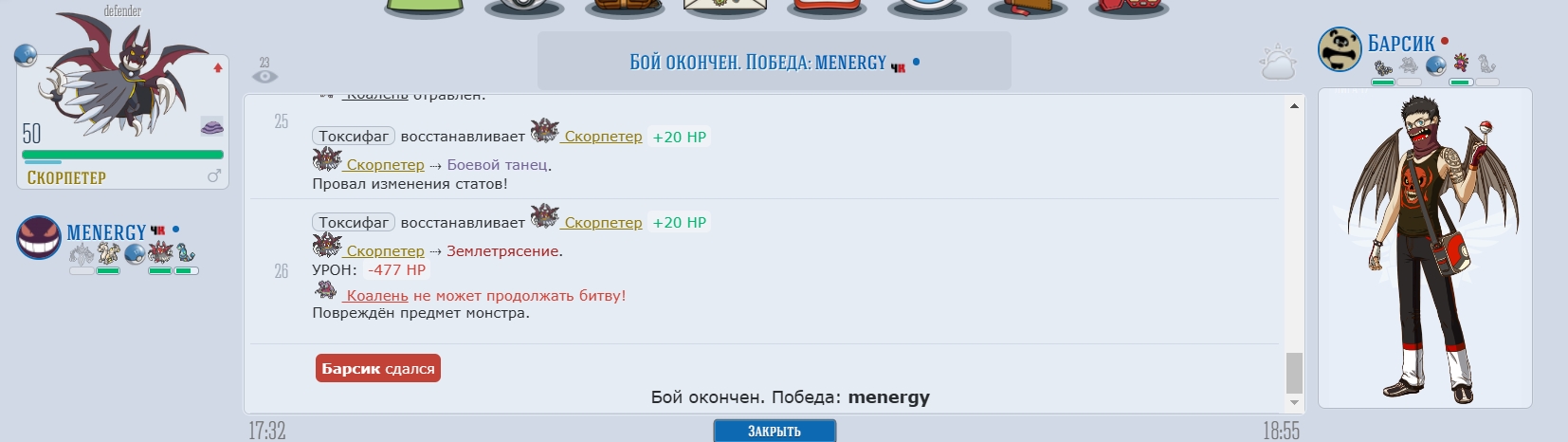Open the backpack from top menu
The image size is (1568, 442).
624,9
